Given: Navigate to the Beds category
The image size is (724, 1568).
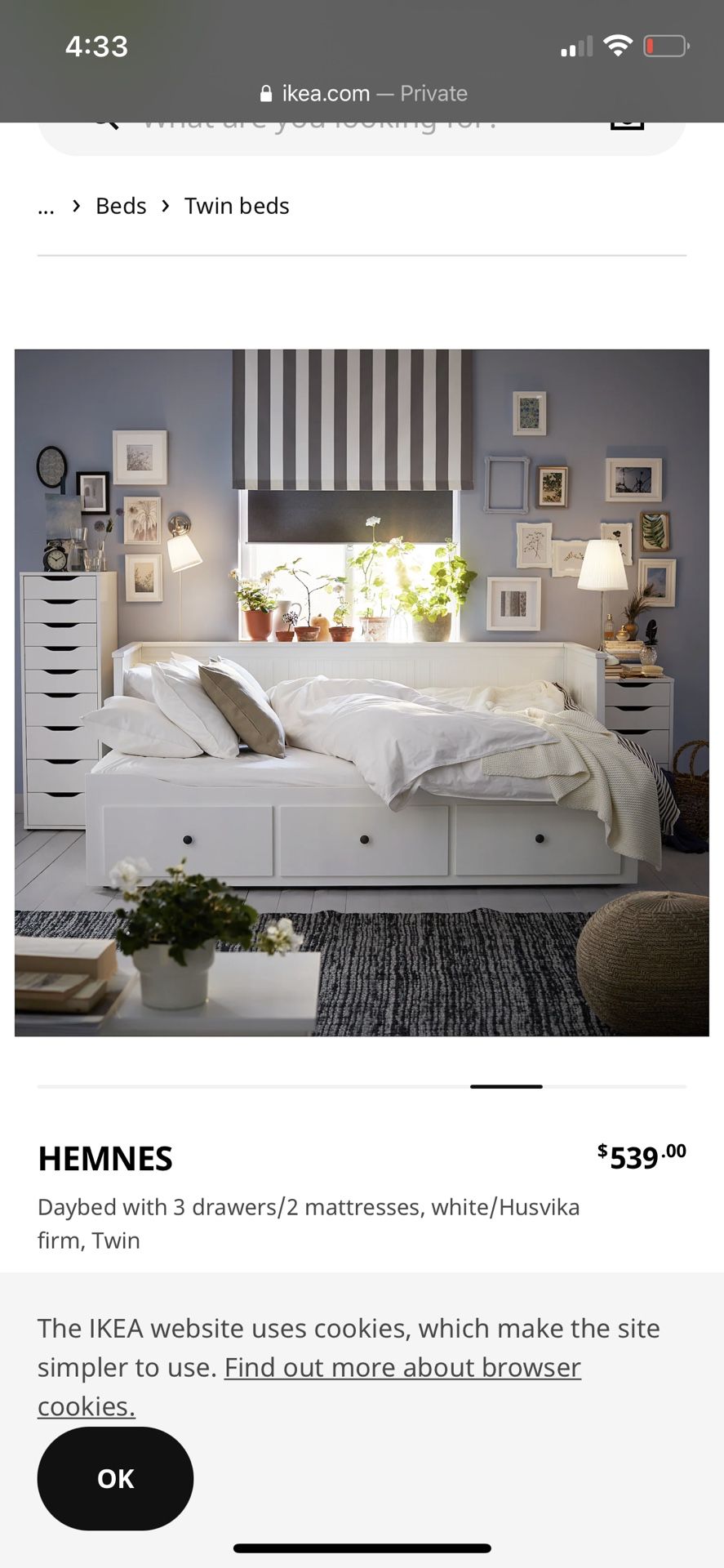Looking at the screenshot, I should pyautogui.click(x=120, y=206).
